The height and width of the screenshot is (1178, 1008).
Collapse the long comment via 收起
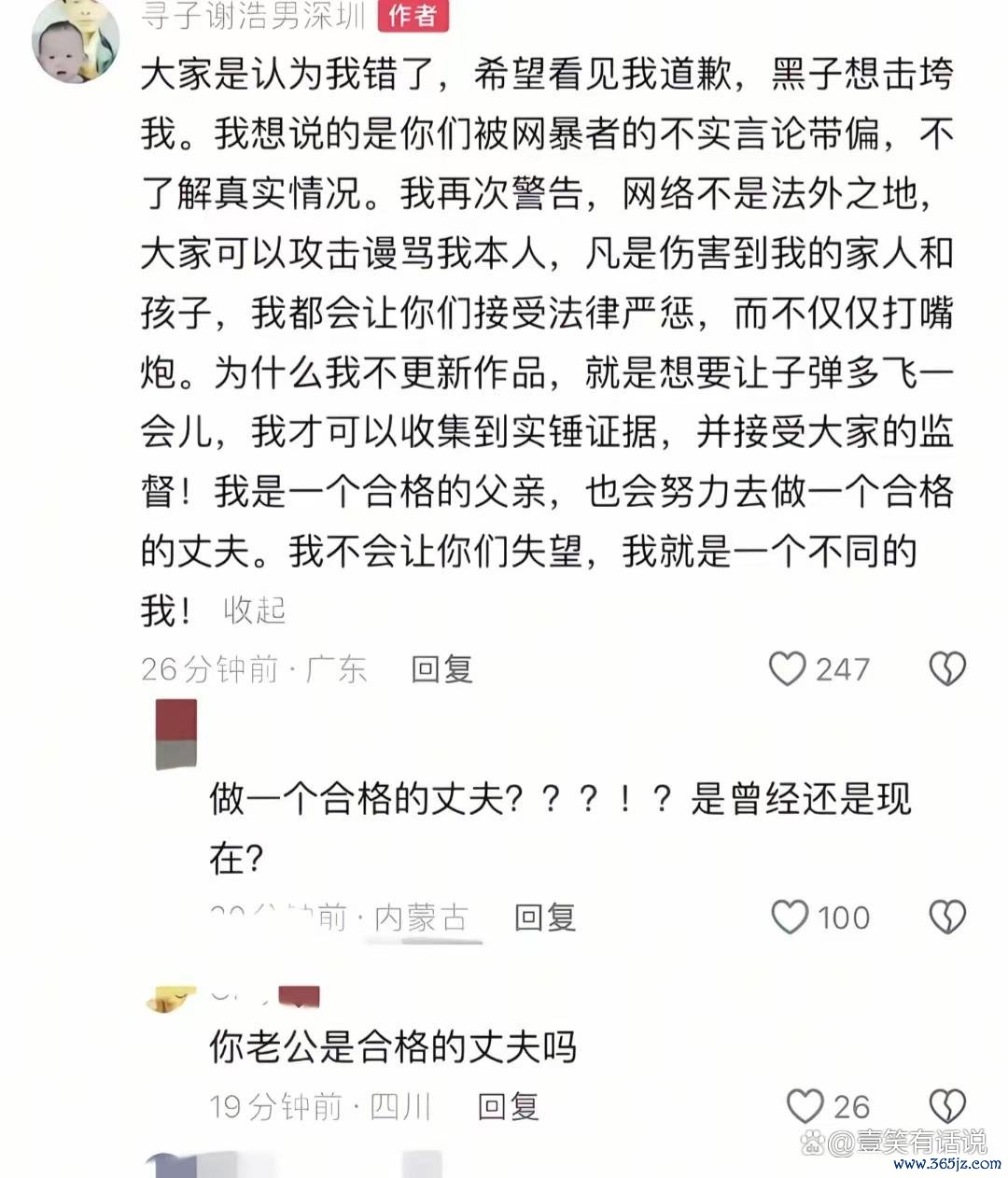click(254, 610)
